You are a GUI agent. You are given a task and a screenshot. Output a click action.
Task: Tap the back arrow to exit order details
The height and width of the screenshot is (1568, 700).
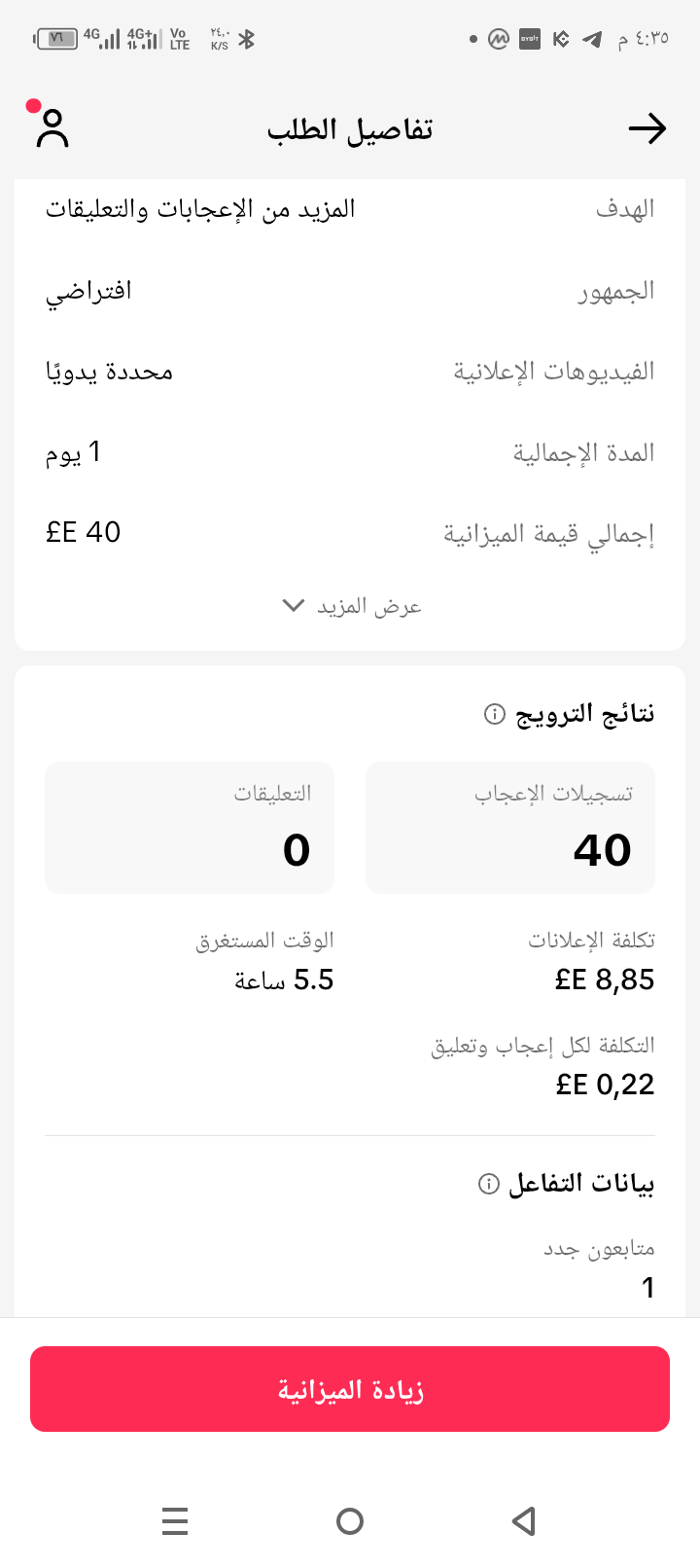[647, 127]
